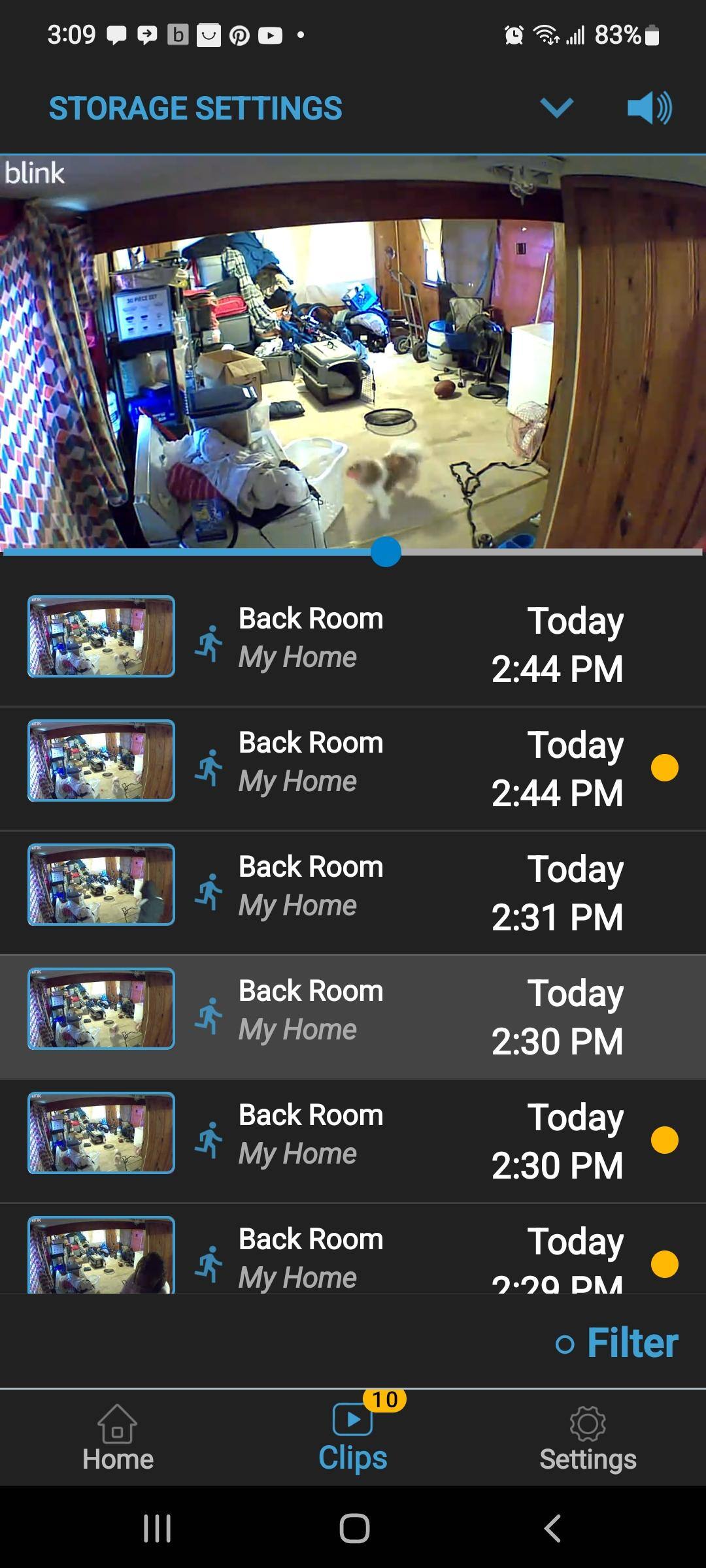Open the 2:30 PM clip with orange dot
The width and height of the screenshot is (706, 1568).
pyautogui.click(x=353, y=1141)
